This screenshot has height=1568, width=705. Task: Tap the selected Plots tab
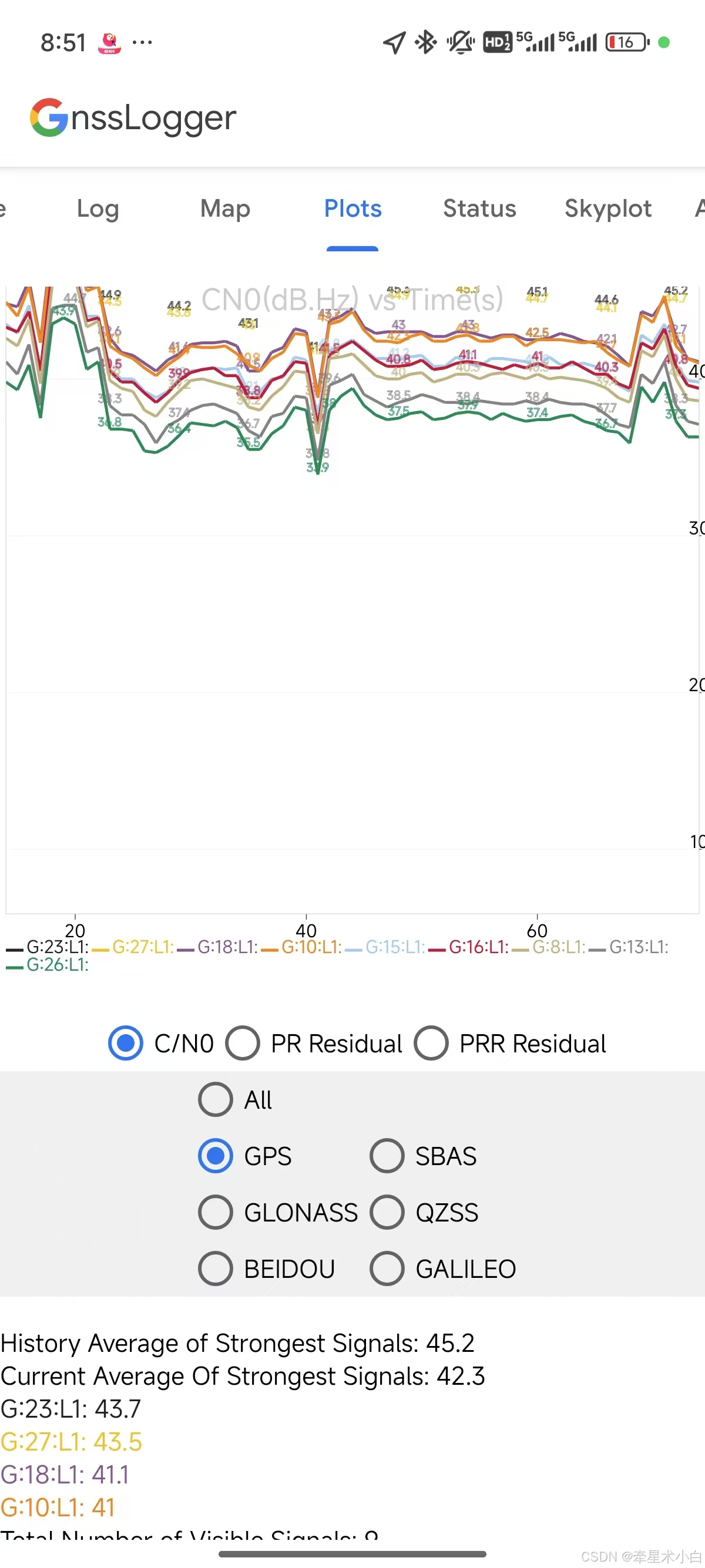(x=352, y=209)
